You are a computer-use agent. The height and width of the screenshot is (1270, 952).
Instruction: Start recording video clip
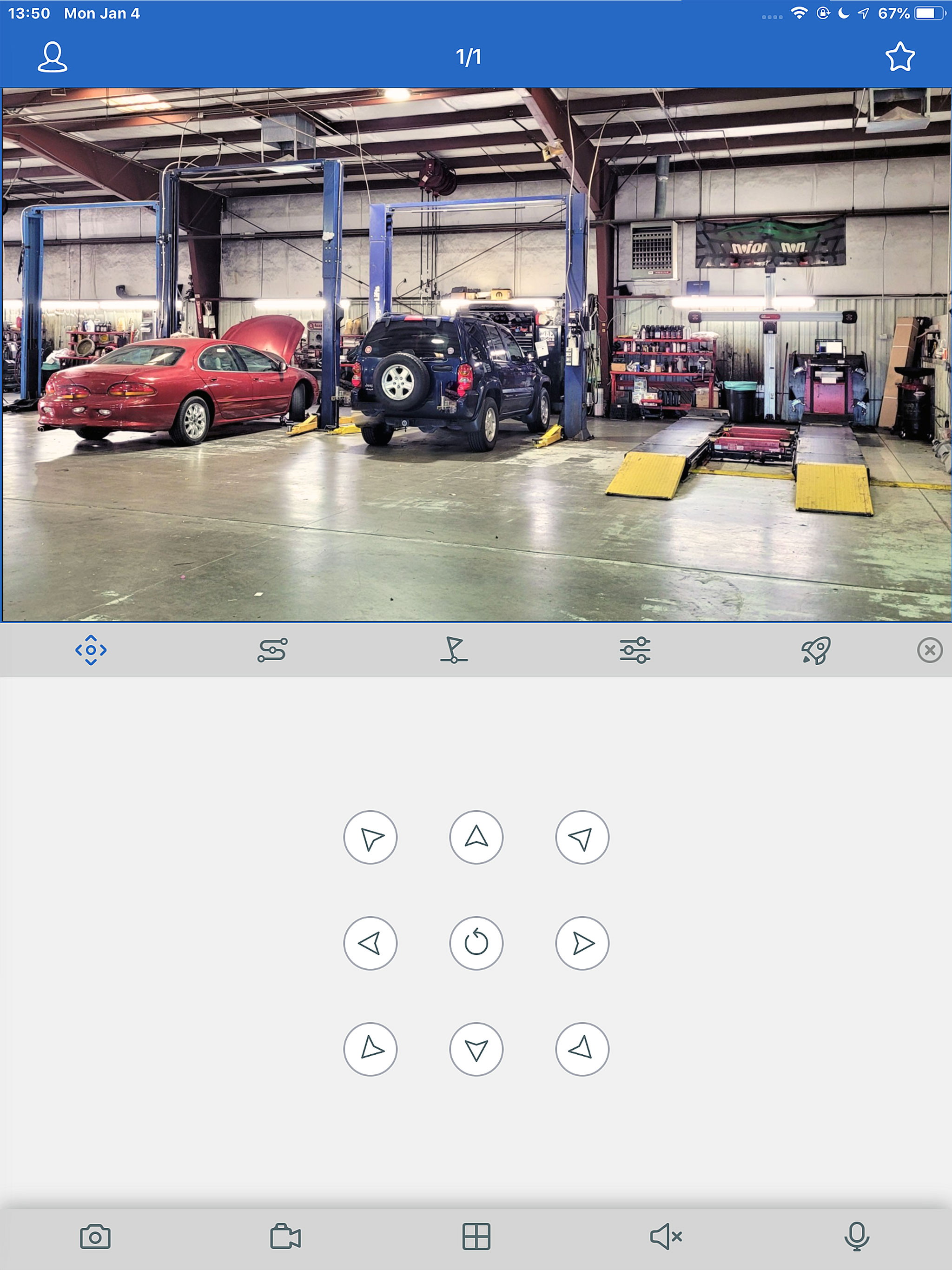(285, 1236)
